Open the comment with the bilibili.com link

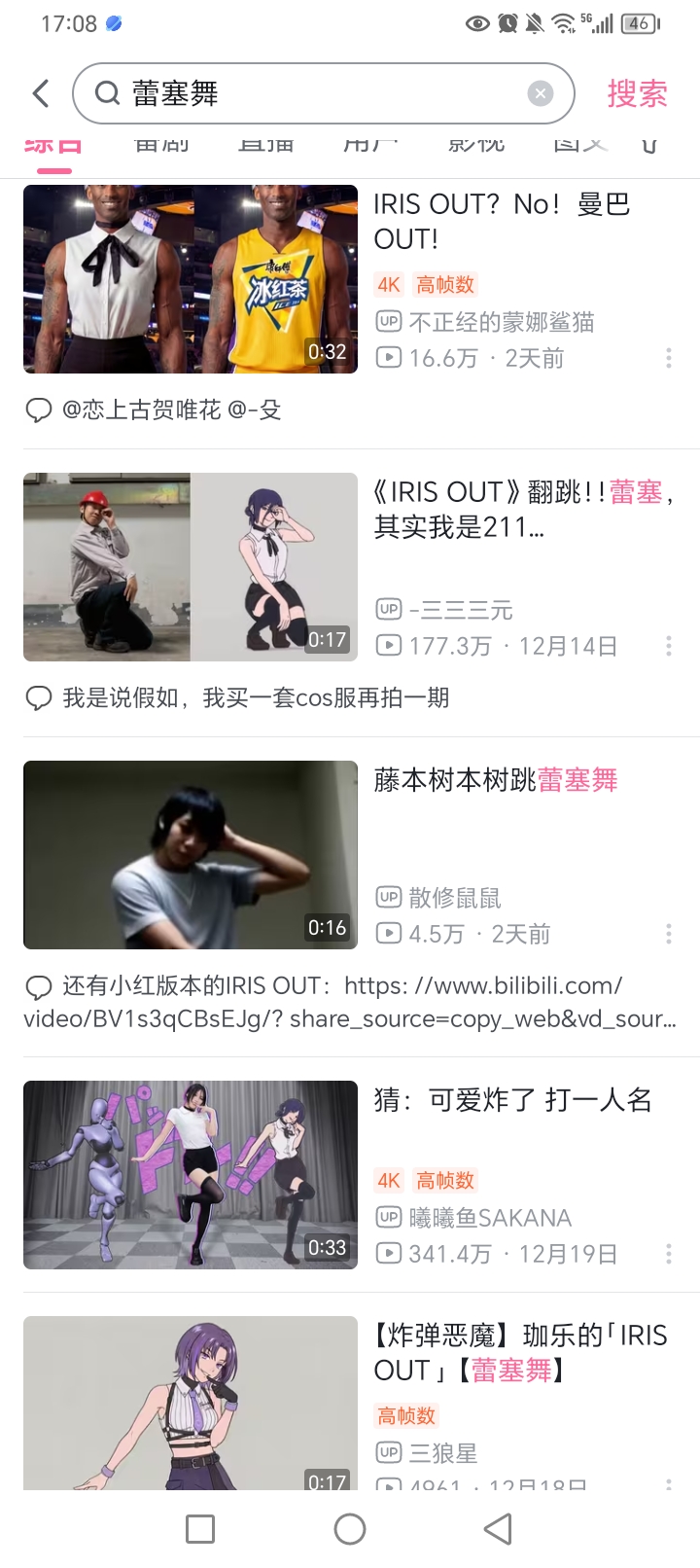click(x=350, y=1002)
